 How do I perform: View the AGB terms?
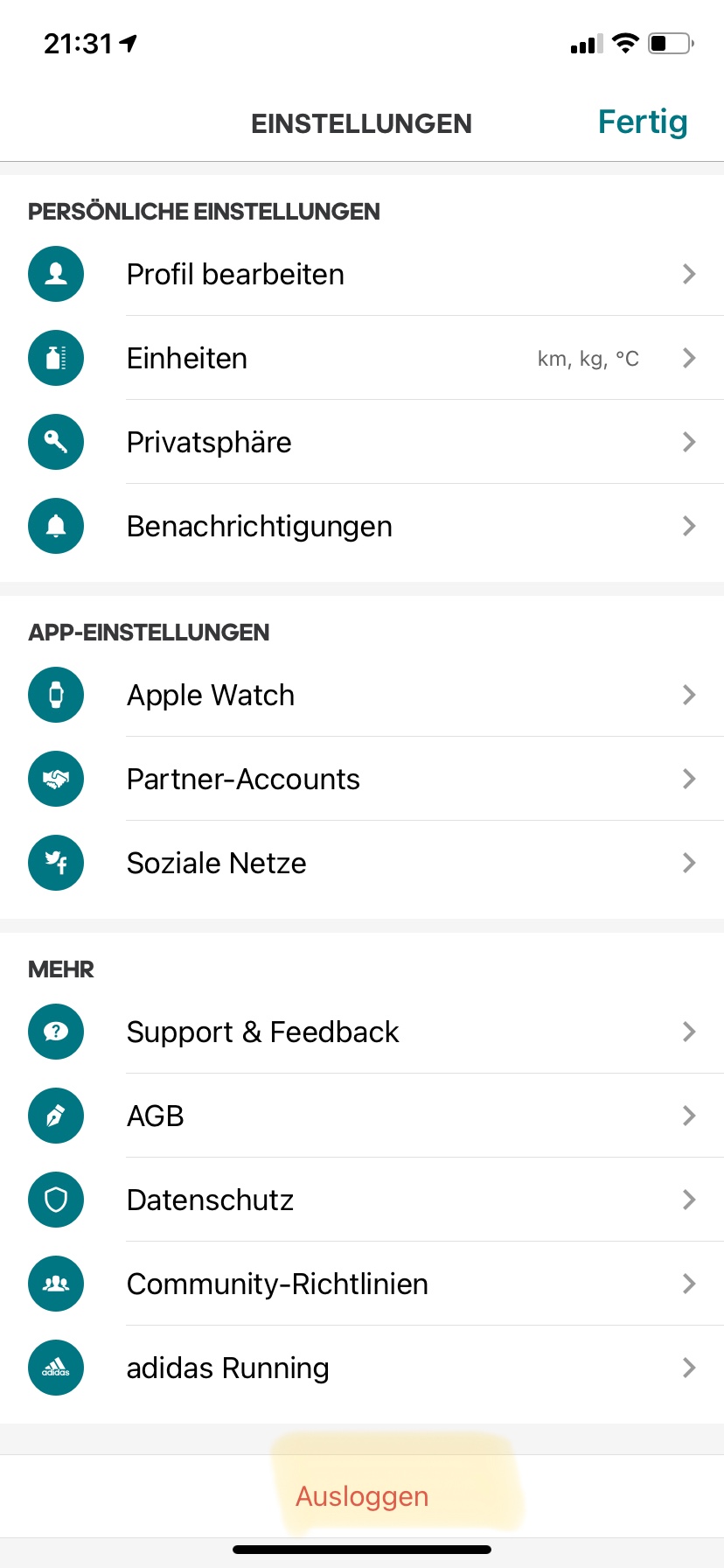click(x=362, y=1116)
